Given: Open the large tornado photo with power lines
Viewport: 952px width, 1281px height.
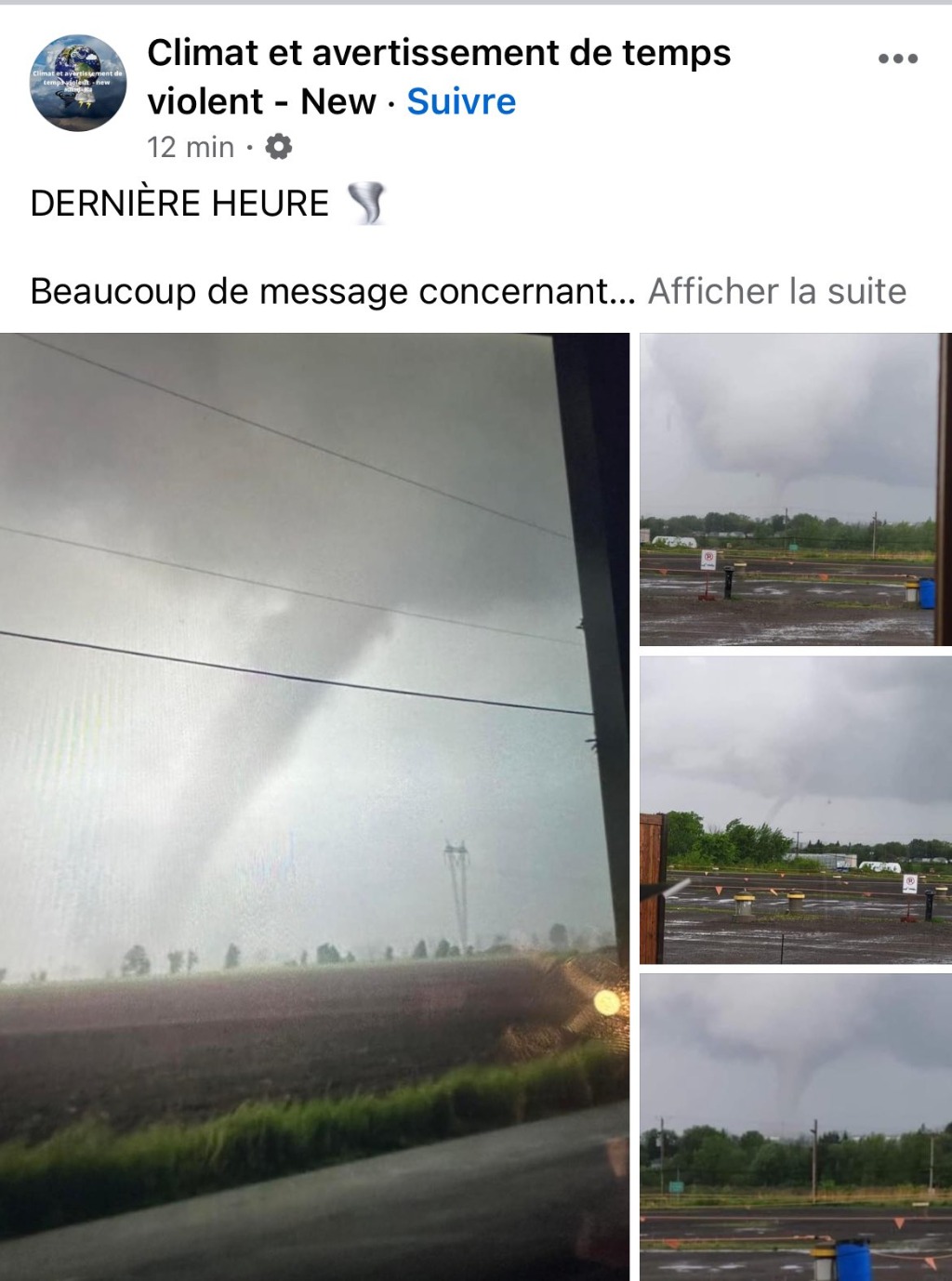Looking at the screenshot, I should [314, 805].
